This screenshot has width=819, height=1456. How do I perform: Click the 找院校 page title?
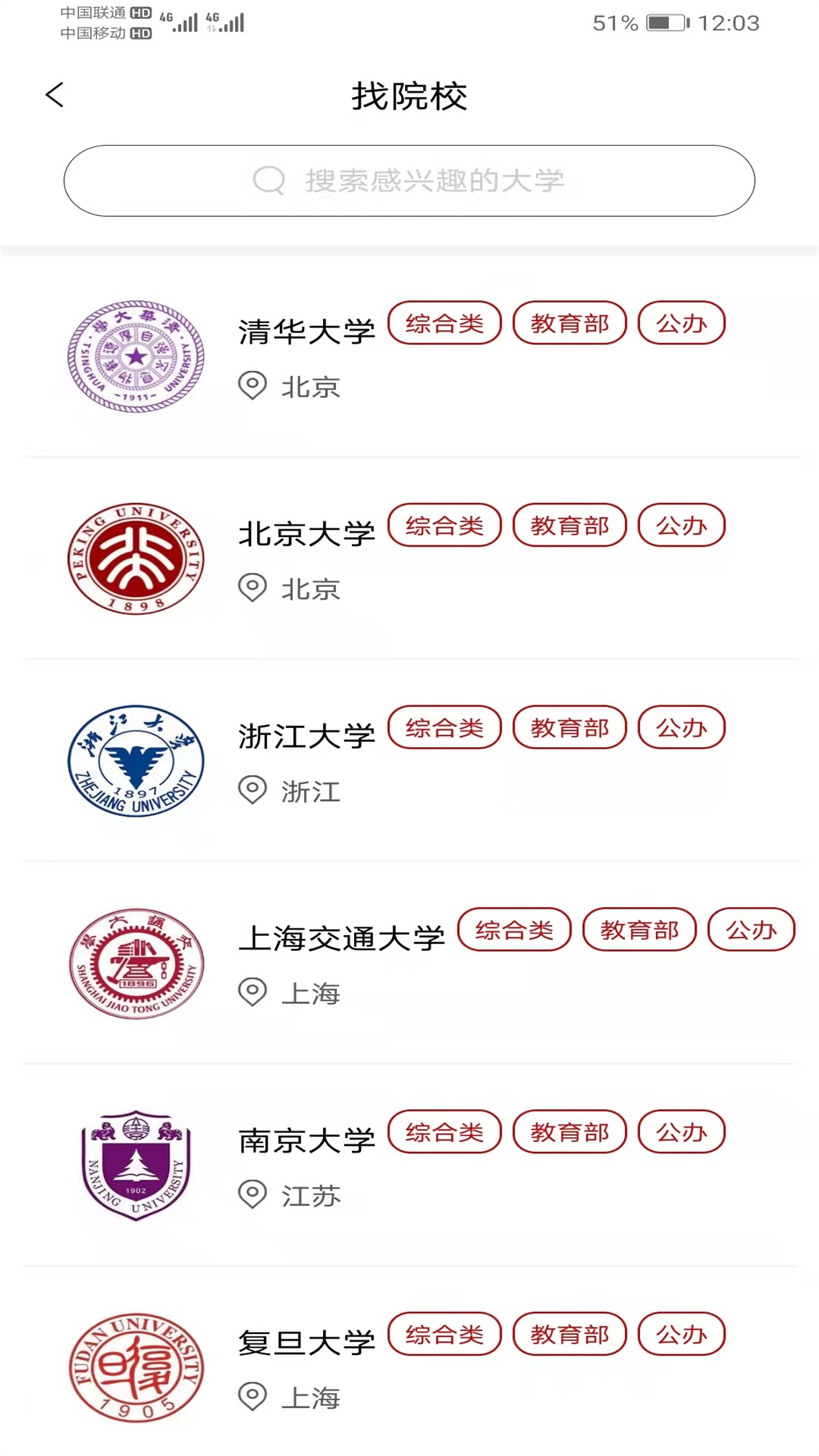pos(409,96)
